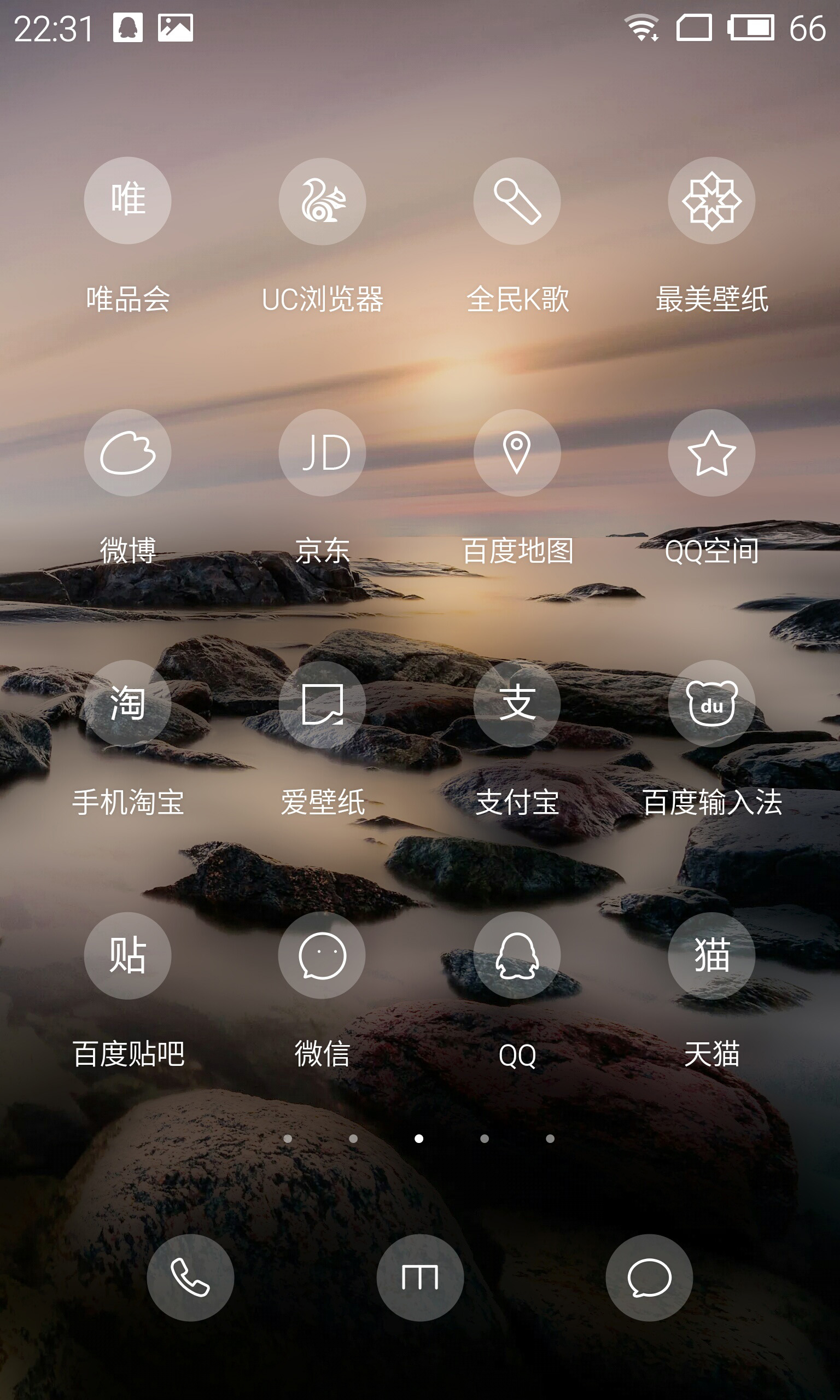Open the browser icon in the dock
The height and width of the screenshot is (1400, 840).
pos(420,1277)
